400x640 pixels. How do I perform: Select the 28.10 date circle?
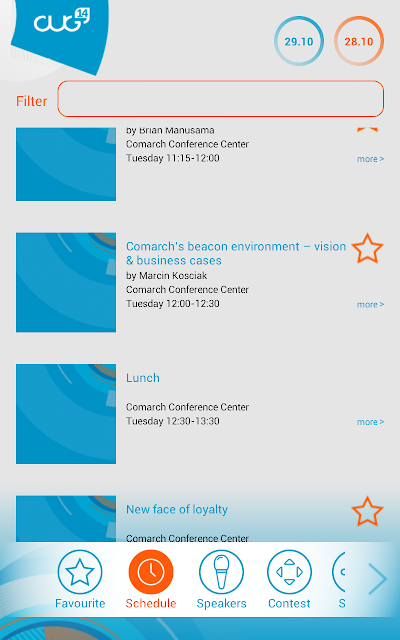pos(359,41)
